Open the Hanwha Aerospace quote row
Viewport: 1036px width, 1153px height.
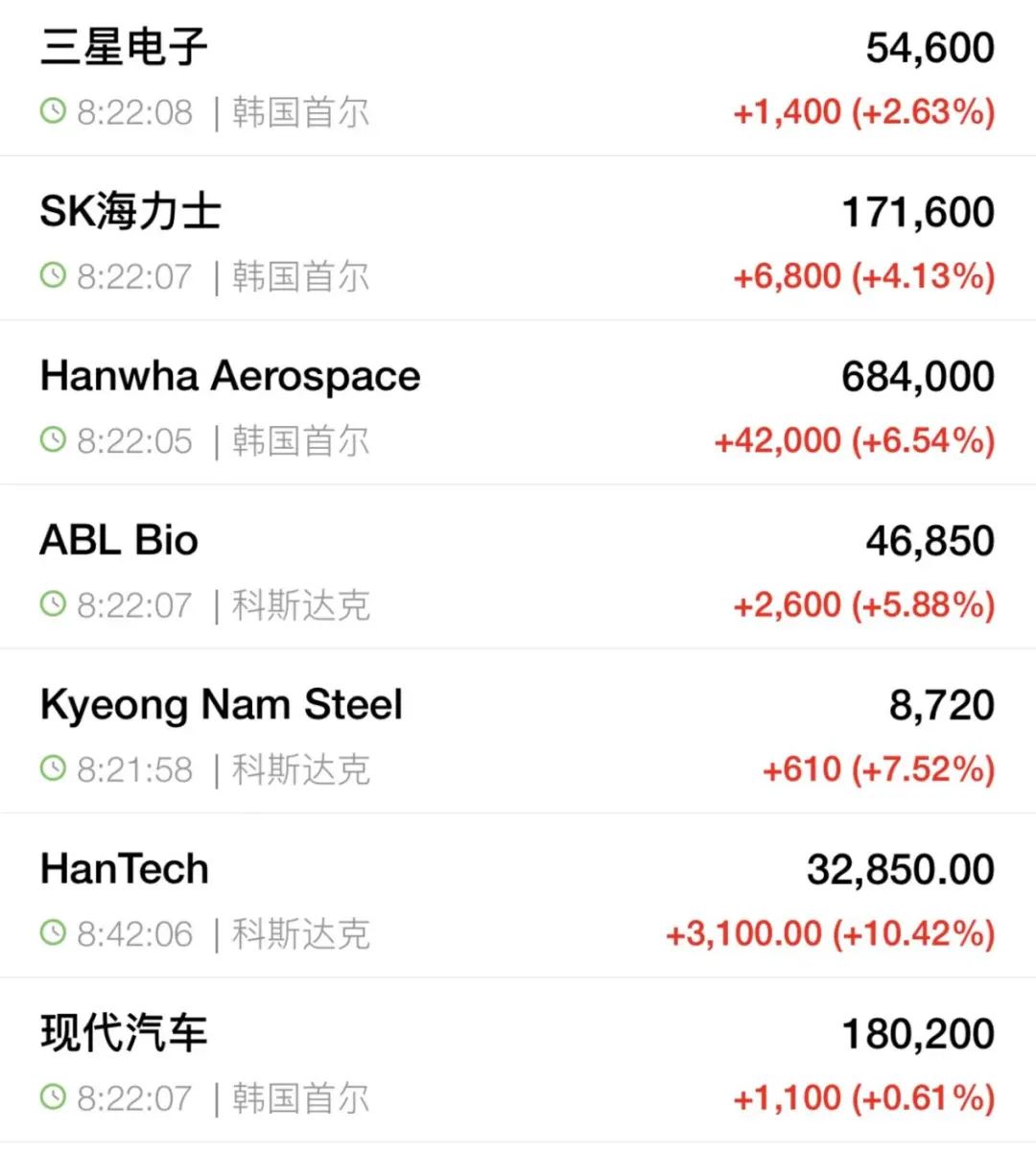coord(230,376)
